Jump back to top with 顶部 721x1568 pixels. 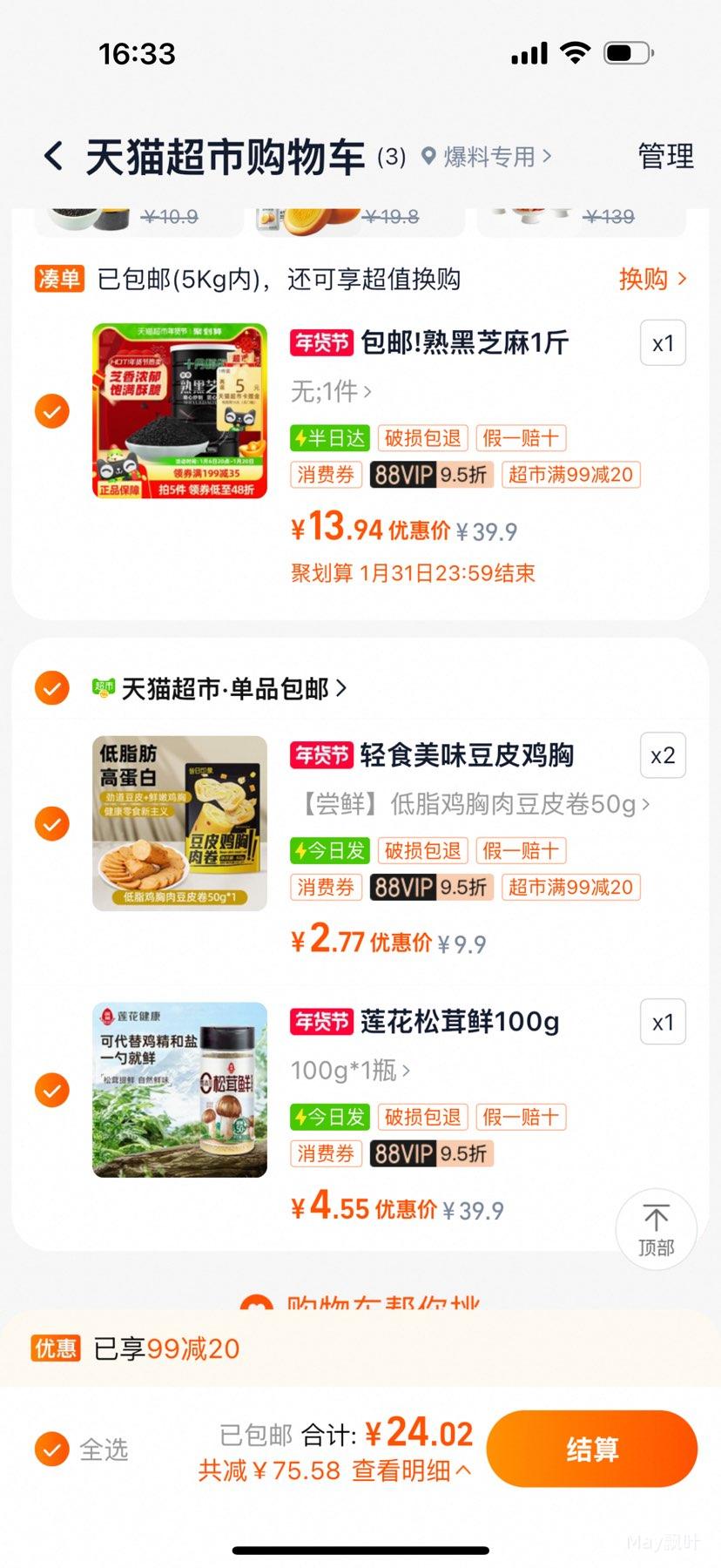click(x=656, y=1228)
